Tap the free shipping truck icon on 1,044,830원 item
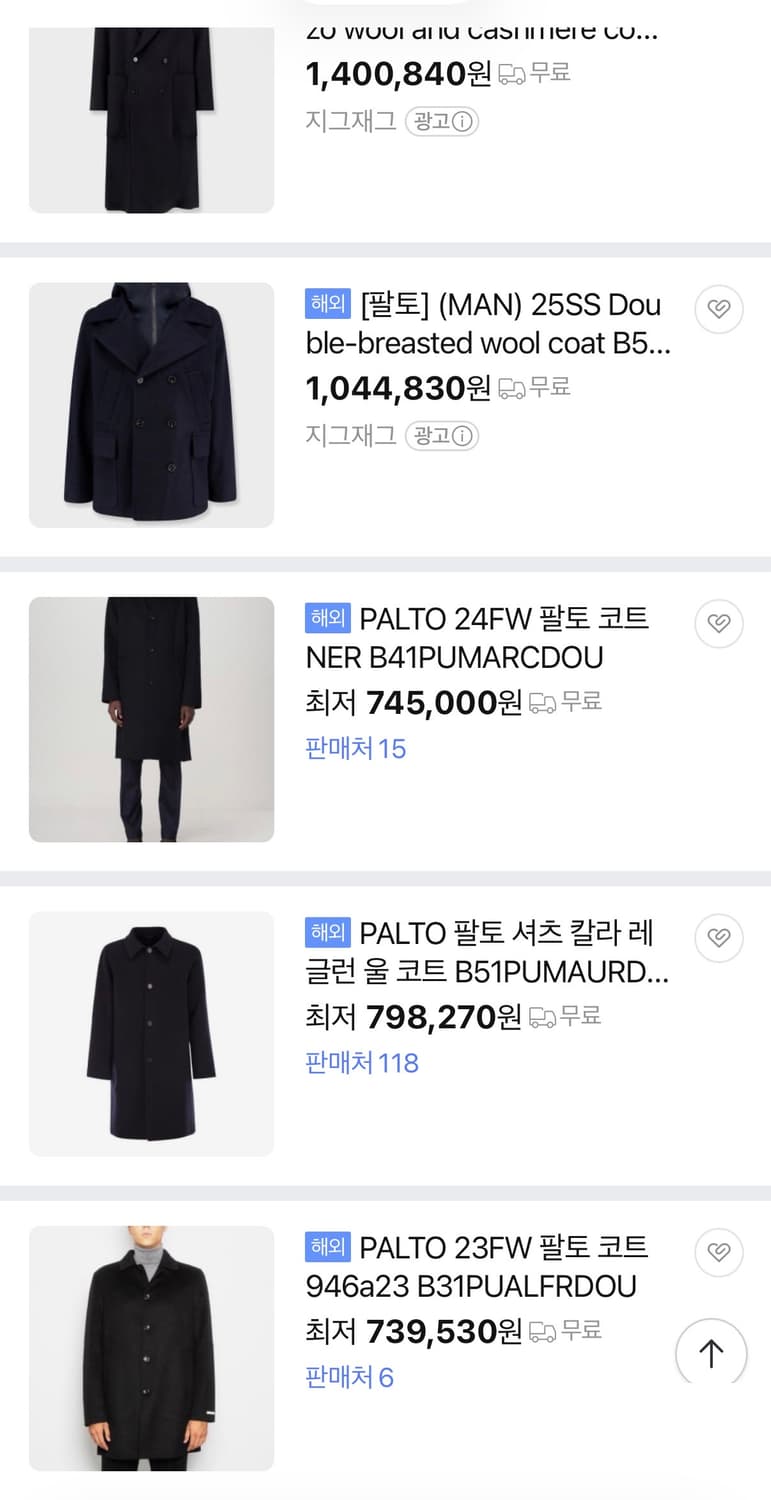 (x=513, y=387)
